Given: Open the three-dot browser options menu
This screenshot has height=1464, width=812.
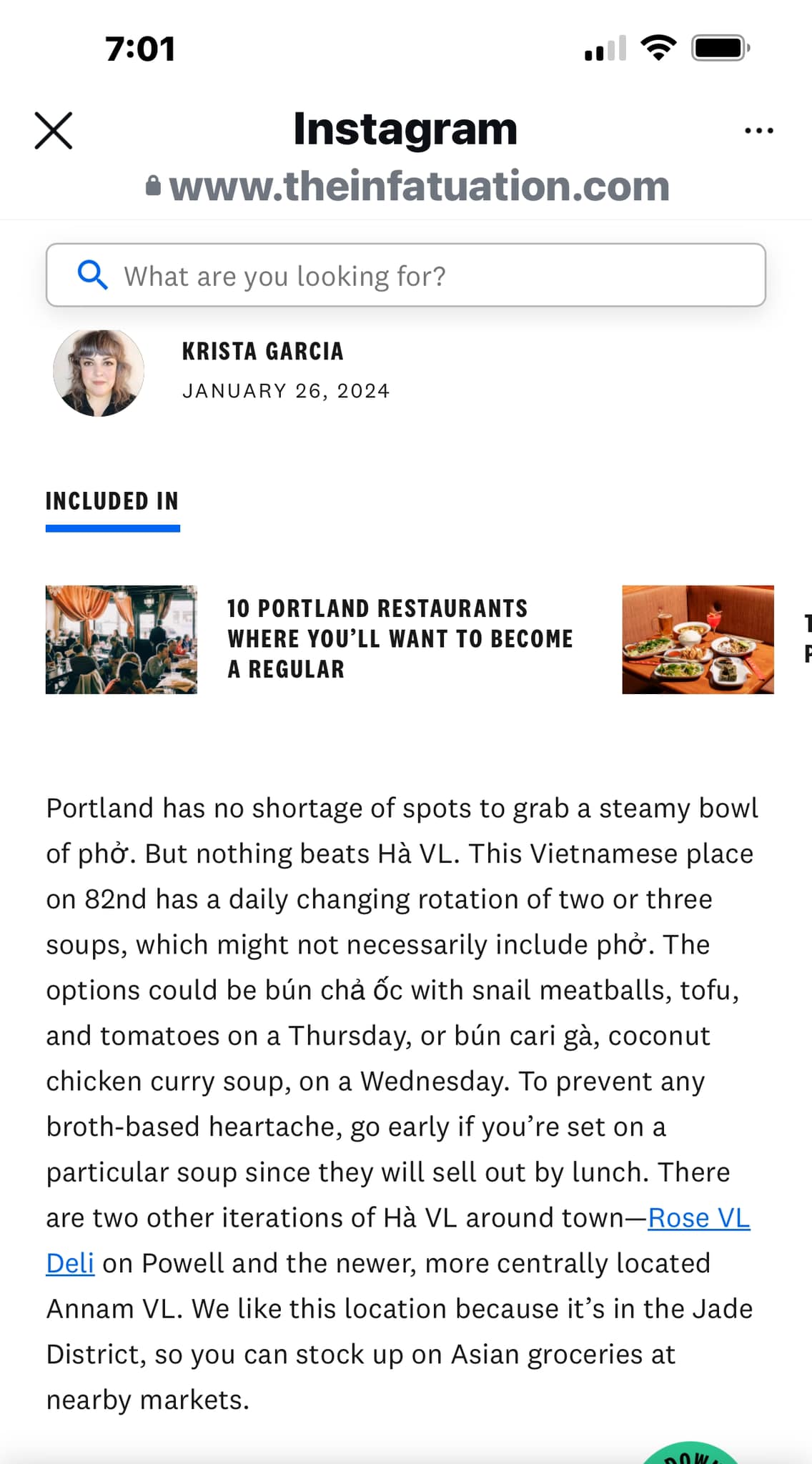Looking at the screenshot, I should pos(758,131).
